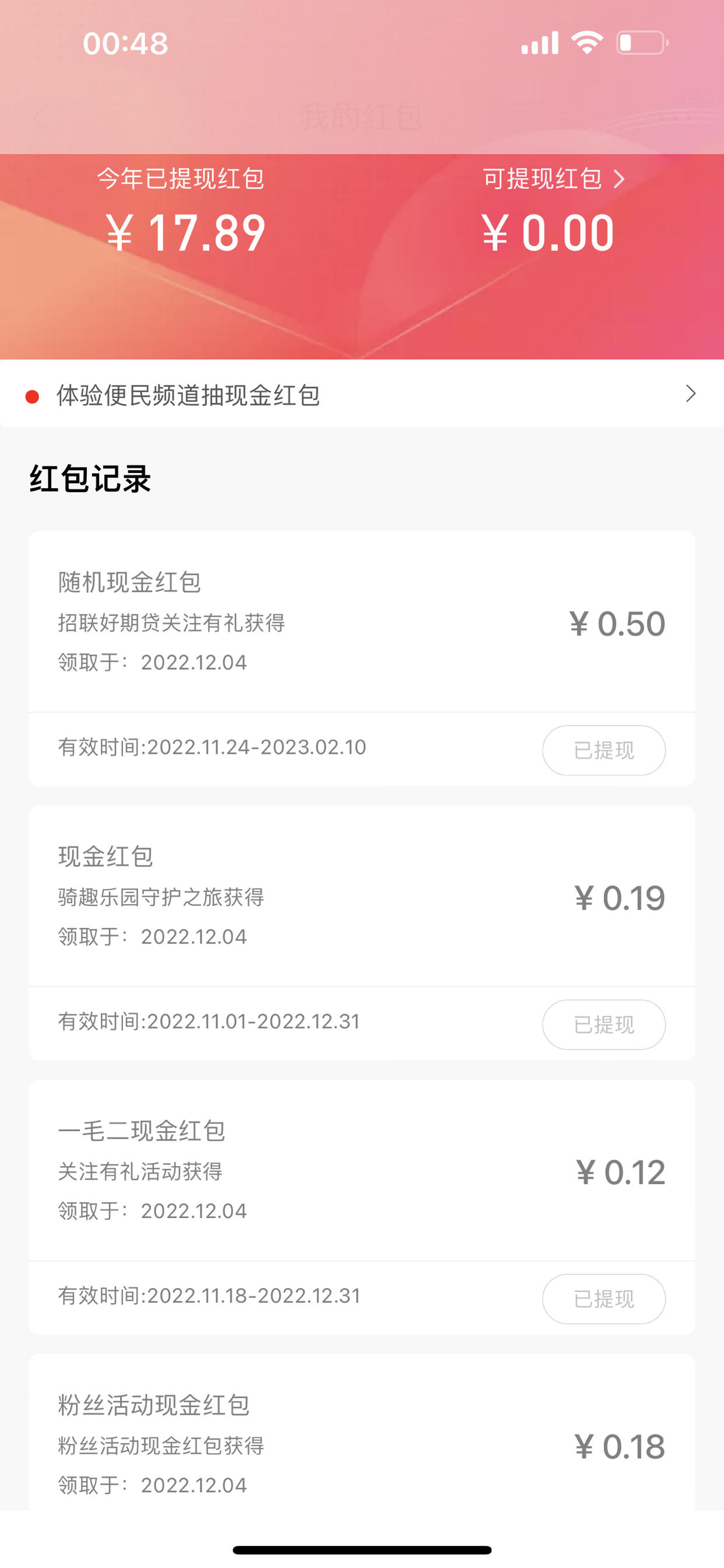The height and width of the screenshot is (1568, 724).
Task: Tap 已提现 on the ¥0.19 red packet
Action: [603, 1024]
